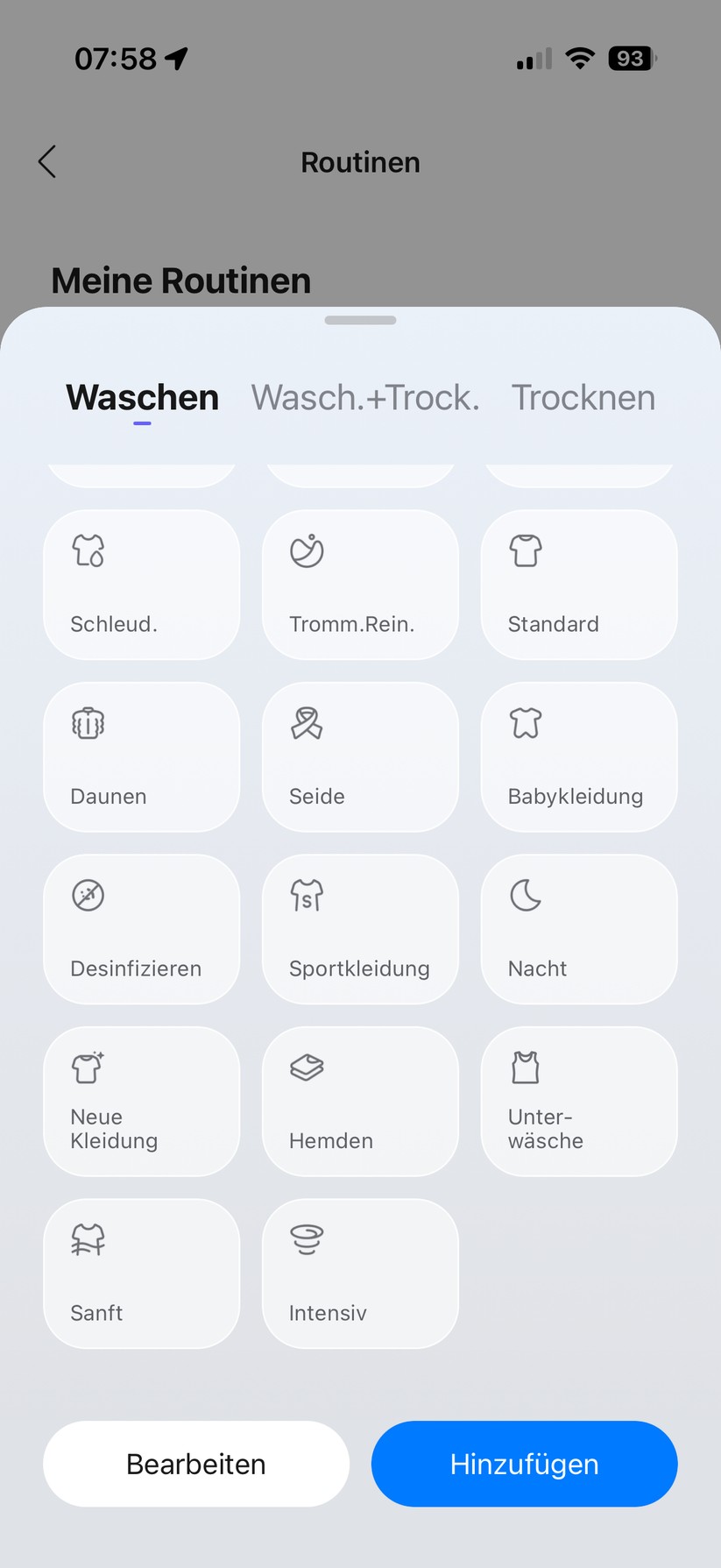Select the Schleud. spin program
The height and width of the screenshot is (1568, 721).
[141, 584]
